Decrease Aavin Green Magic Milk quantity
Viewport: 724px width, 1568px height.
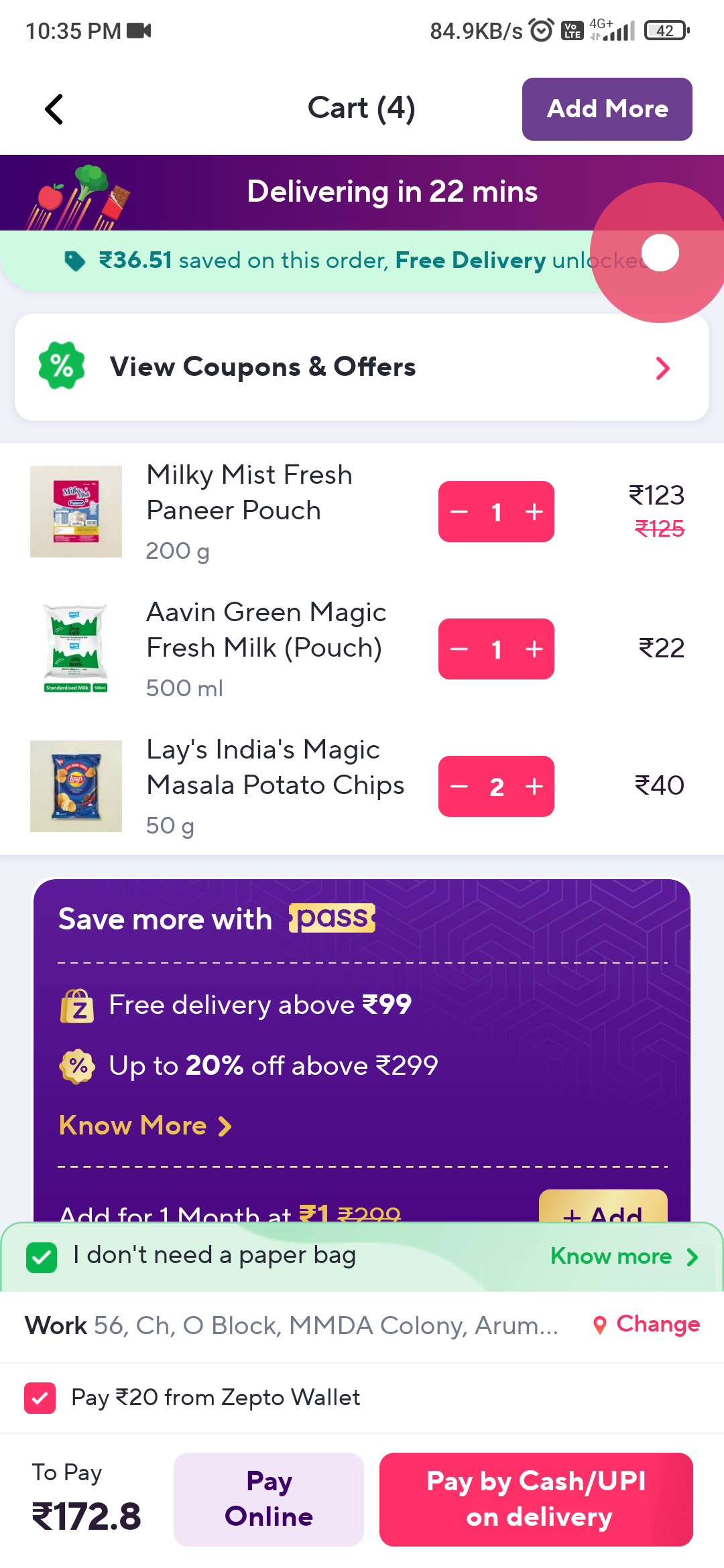[x=459, y=649]
